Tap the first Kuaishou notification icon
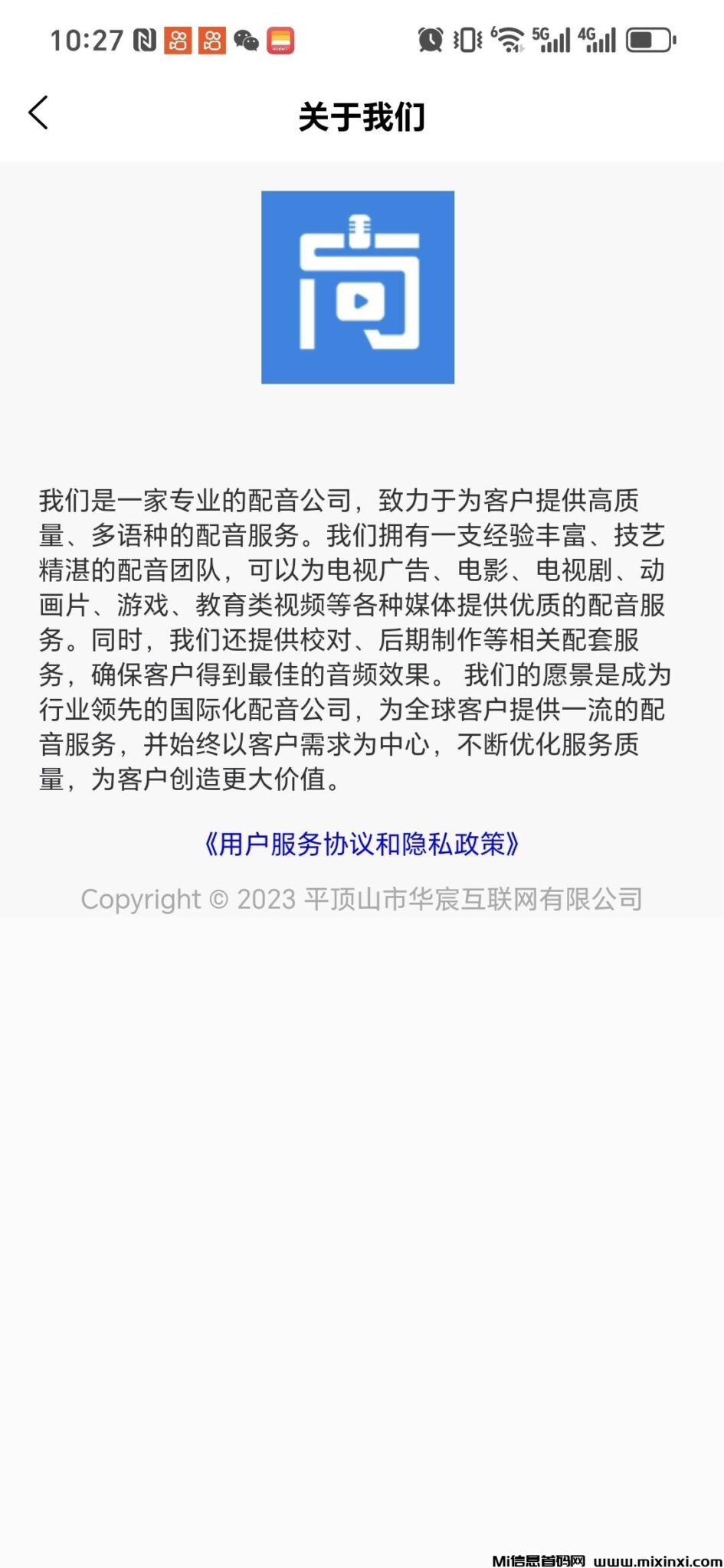The image size is (724, 1568). point(177,41)
